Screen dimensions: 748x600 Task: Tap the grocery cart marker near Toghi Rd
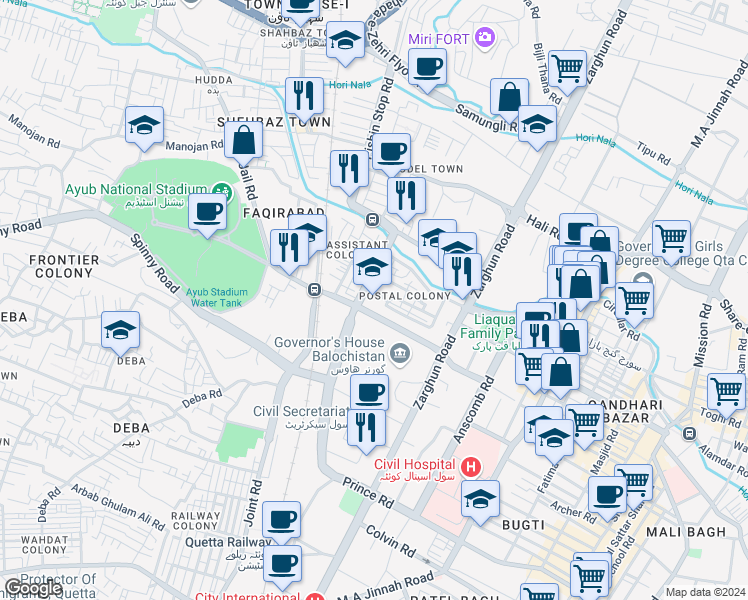coord(726,391)
